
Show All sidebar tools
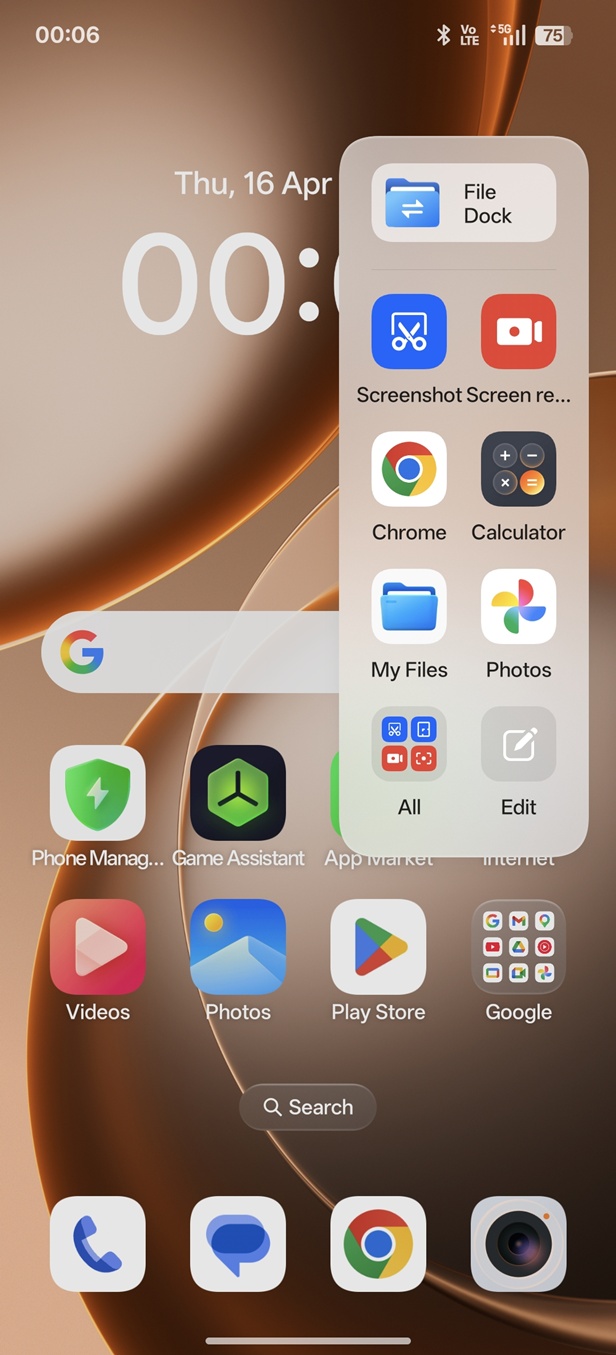click(409, 744)
